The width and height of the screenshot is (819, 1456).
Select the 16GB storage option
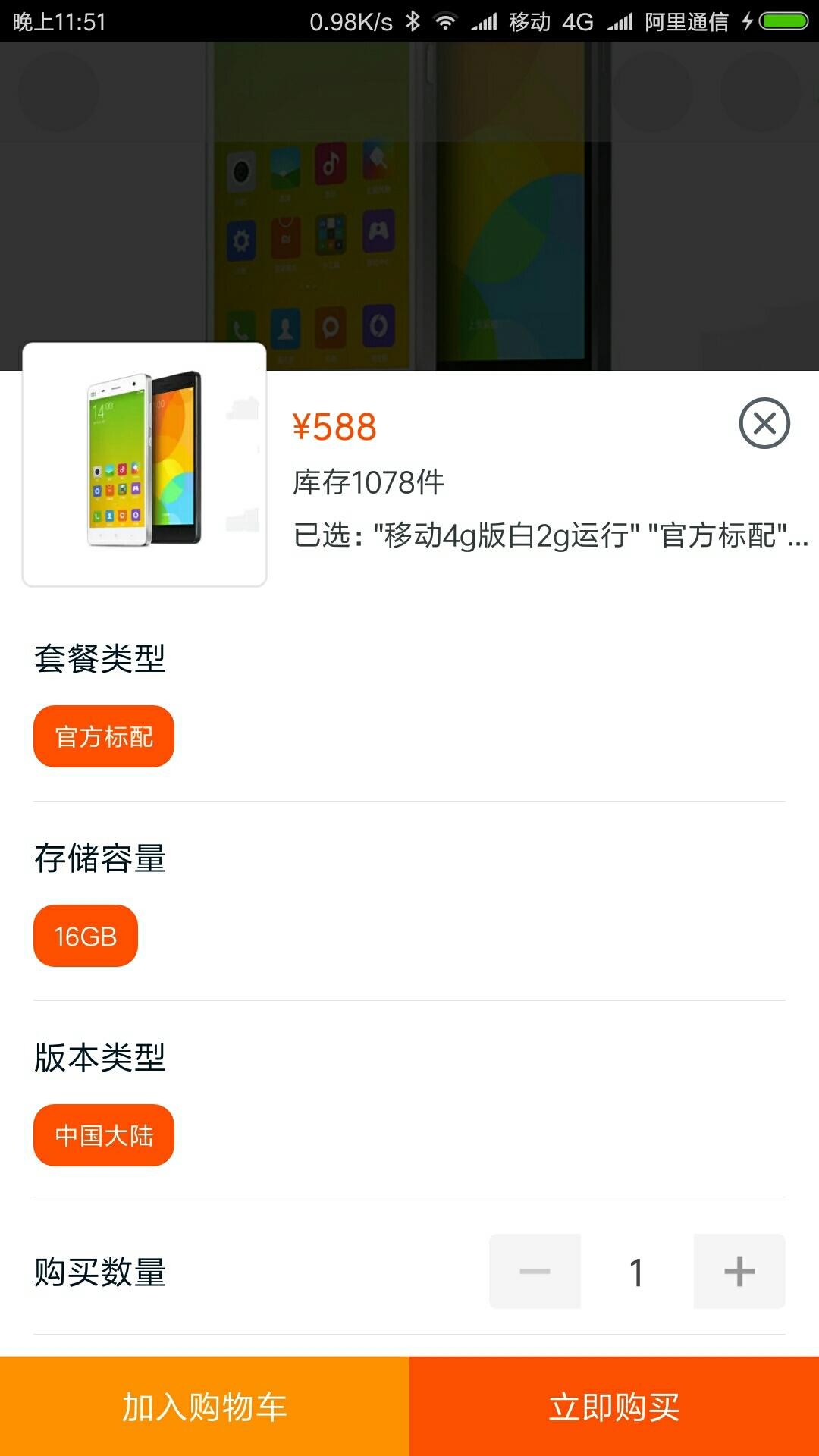(86, 935)
